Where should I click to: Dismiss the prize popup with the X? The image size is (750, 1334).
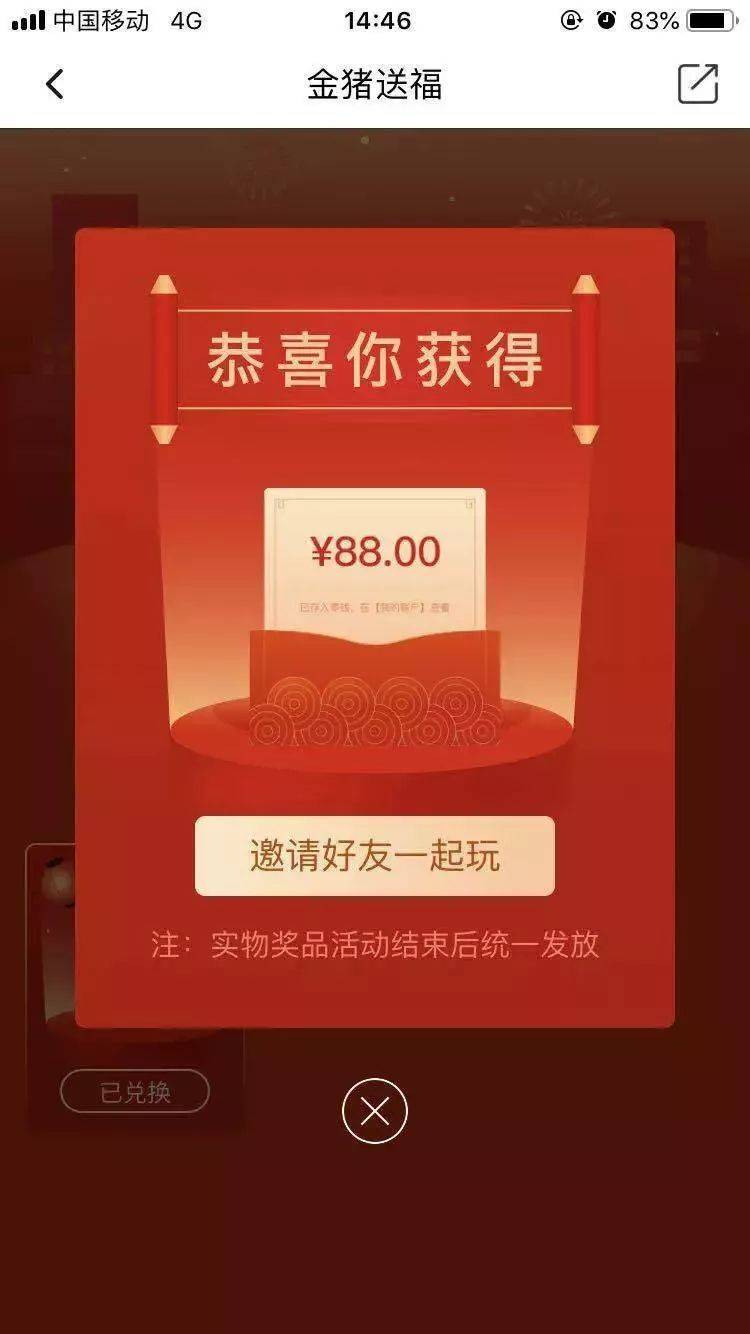[374, 1111]
